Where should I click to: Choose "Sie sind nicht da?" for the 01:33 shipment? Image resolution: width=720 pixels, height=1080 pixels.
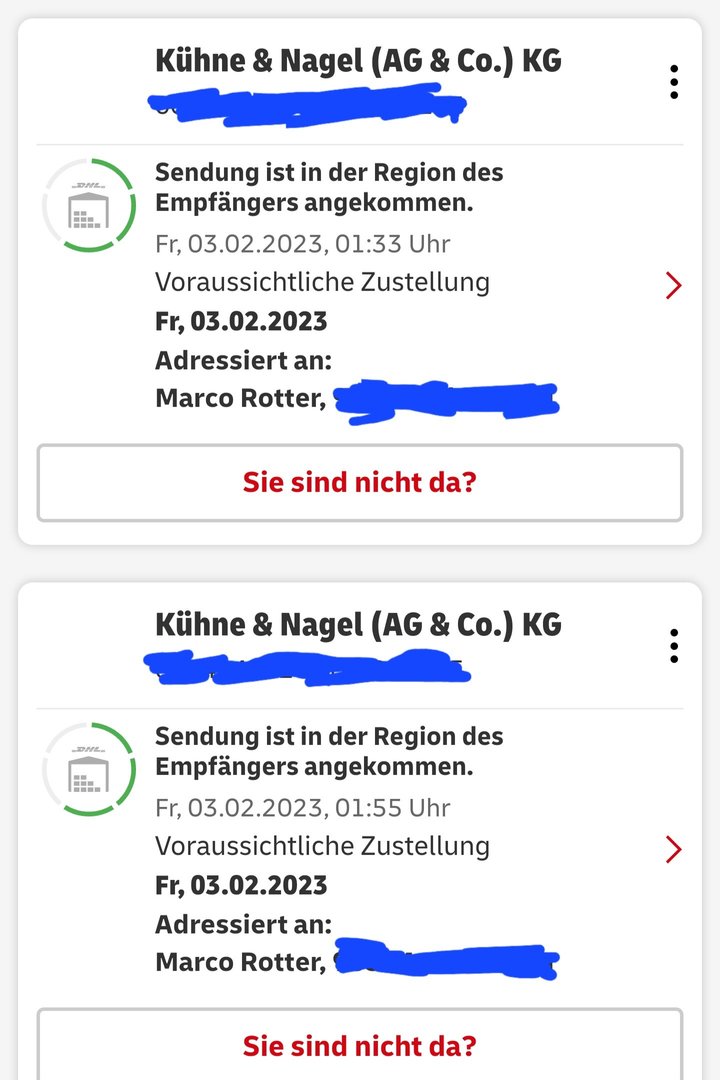[x=360, y=483]
